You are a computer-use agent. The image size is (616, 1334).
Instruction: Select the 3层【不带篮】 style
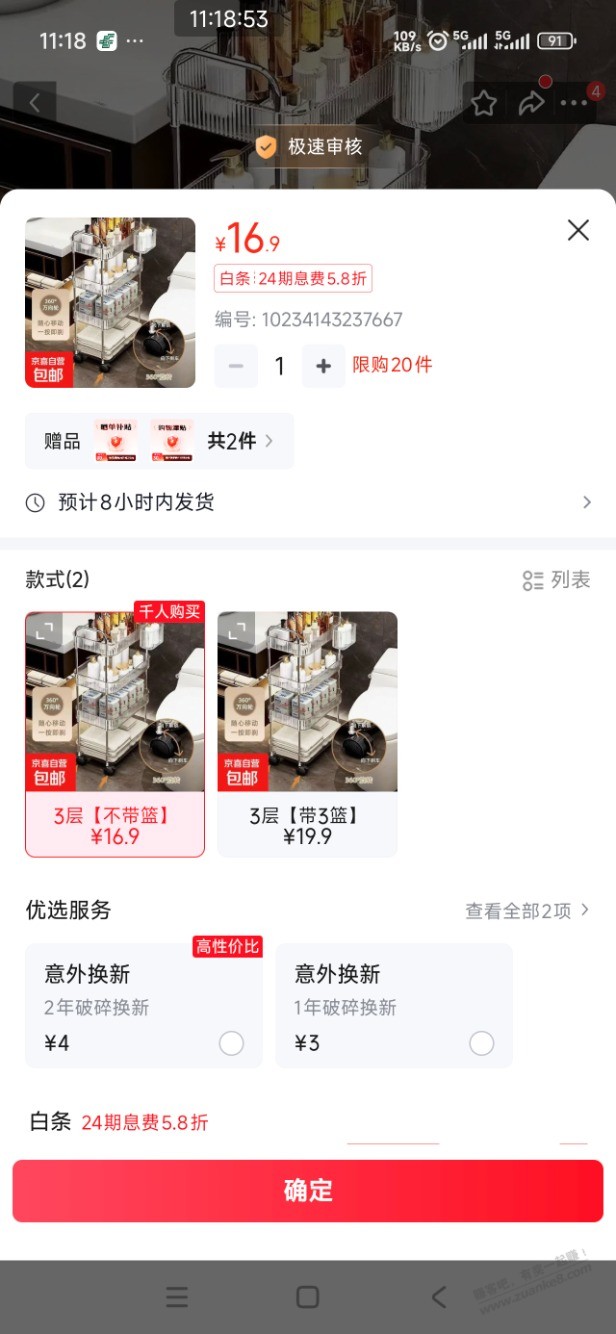pyautogui.click(x=115, y=734)
